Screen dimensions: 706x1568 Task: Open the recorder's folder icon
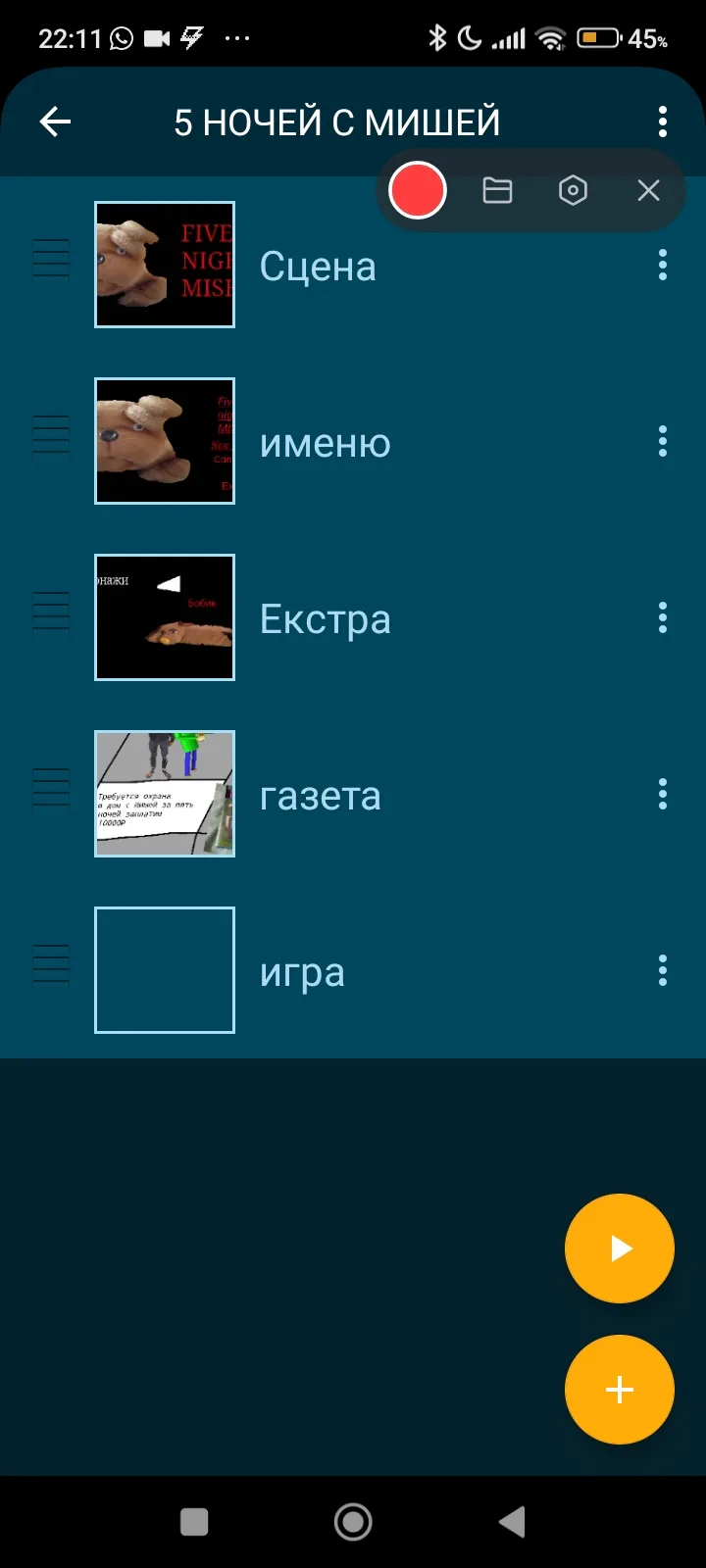click(x=497, y=190)
